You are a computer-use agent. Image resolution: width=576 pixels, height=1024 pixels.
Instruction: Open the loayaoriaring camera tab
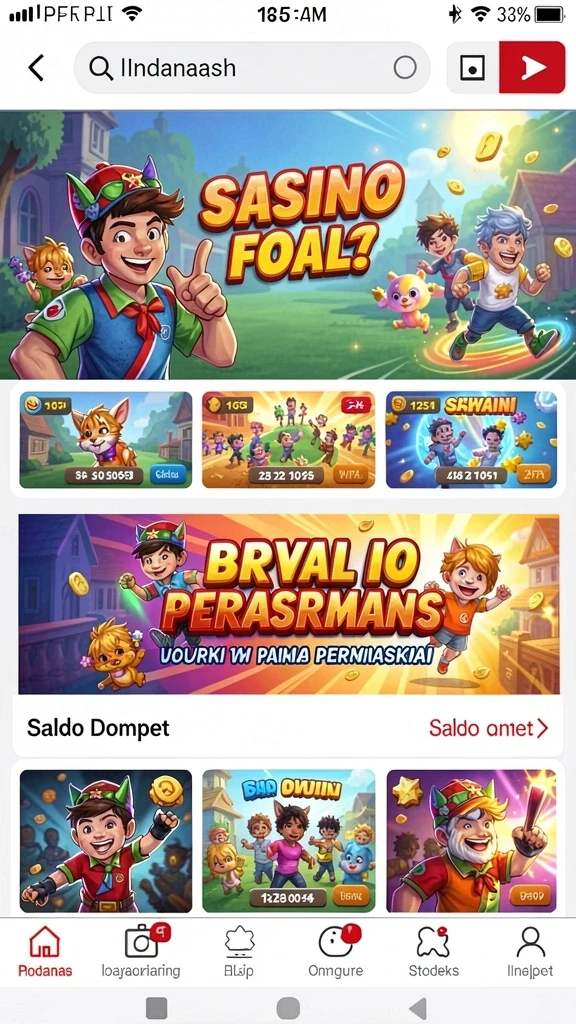[x=141, y=951]
